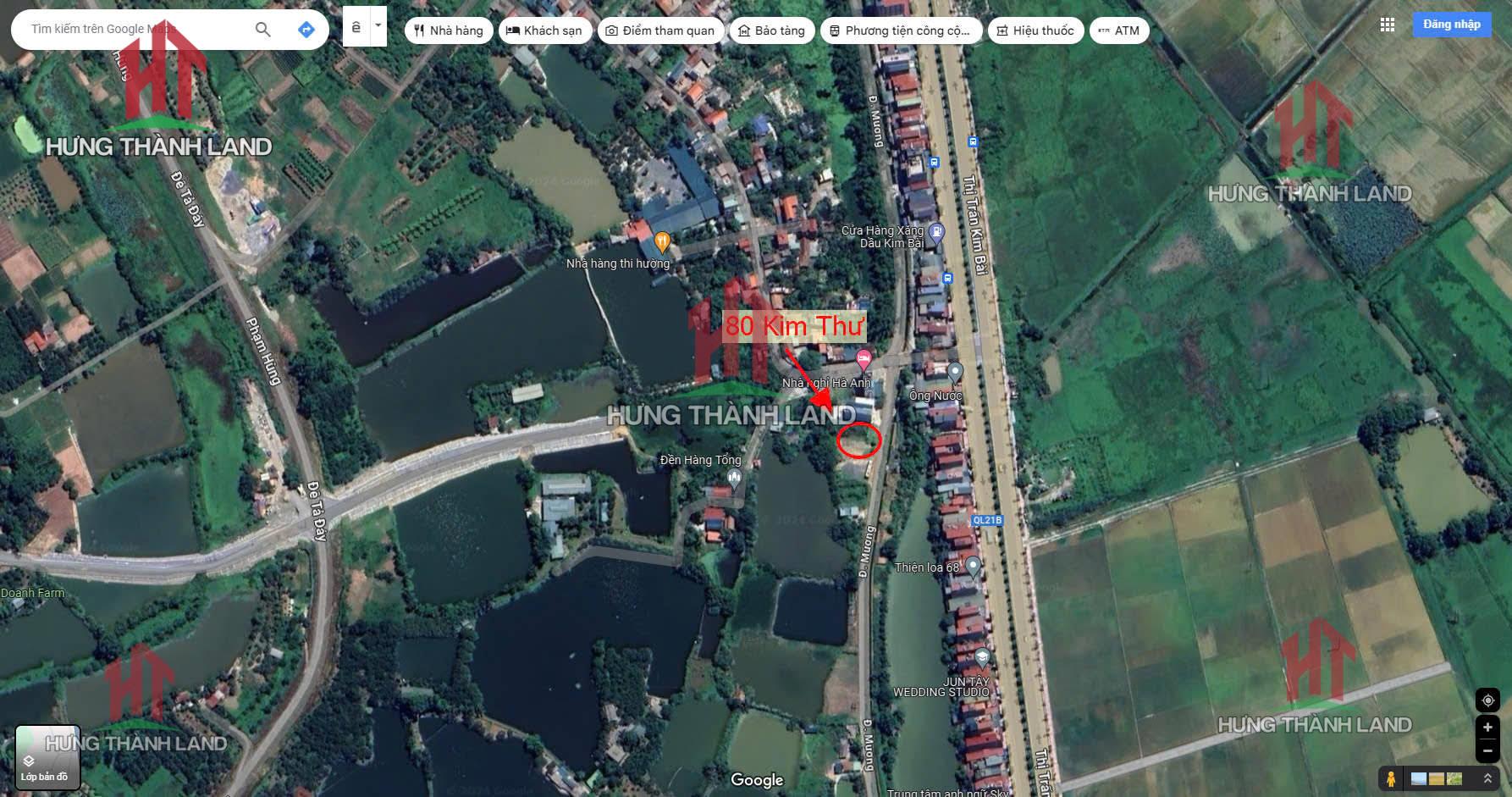Open directions with the blue arrow icon
This screenshot has height=797, width=1512.
tap(306, 30)
